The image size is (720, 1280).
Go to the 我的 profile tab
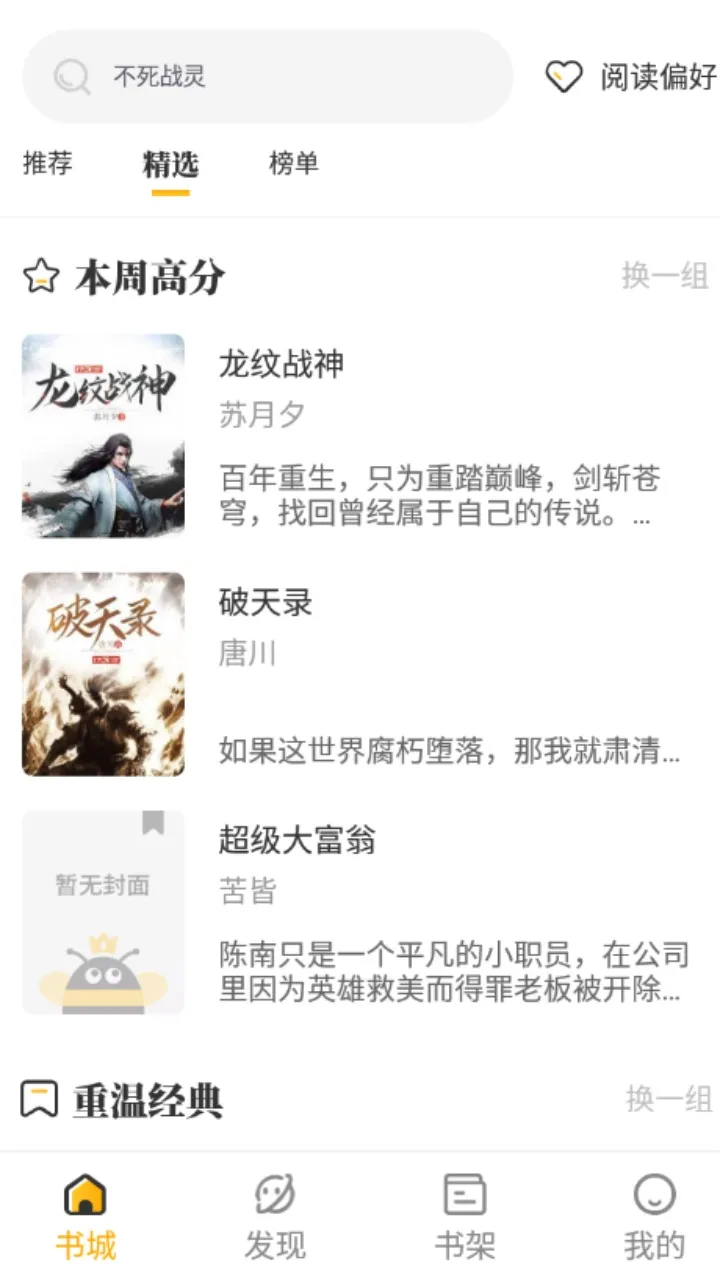(654, 1216)
